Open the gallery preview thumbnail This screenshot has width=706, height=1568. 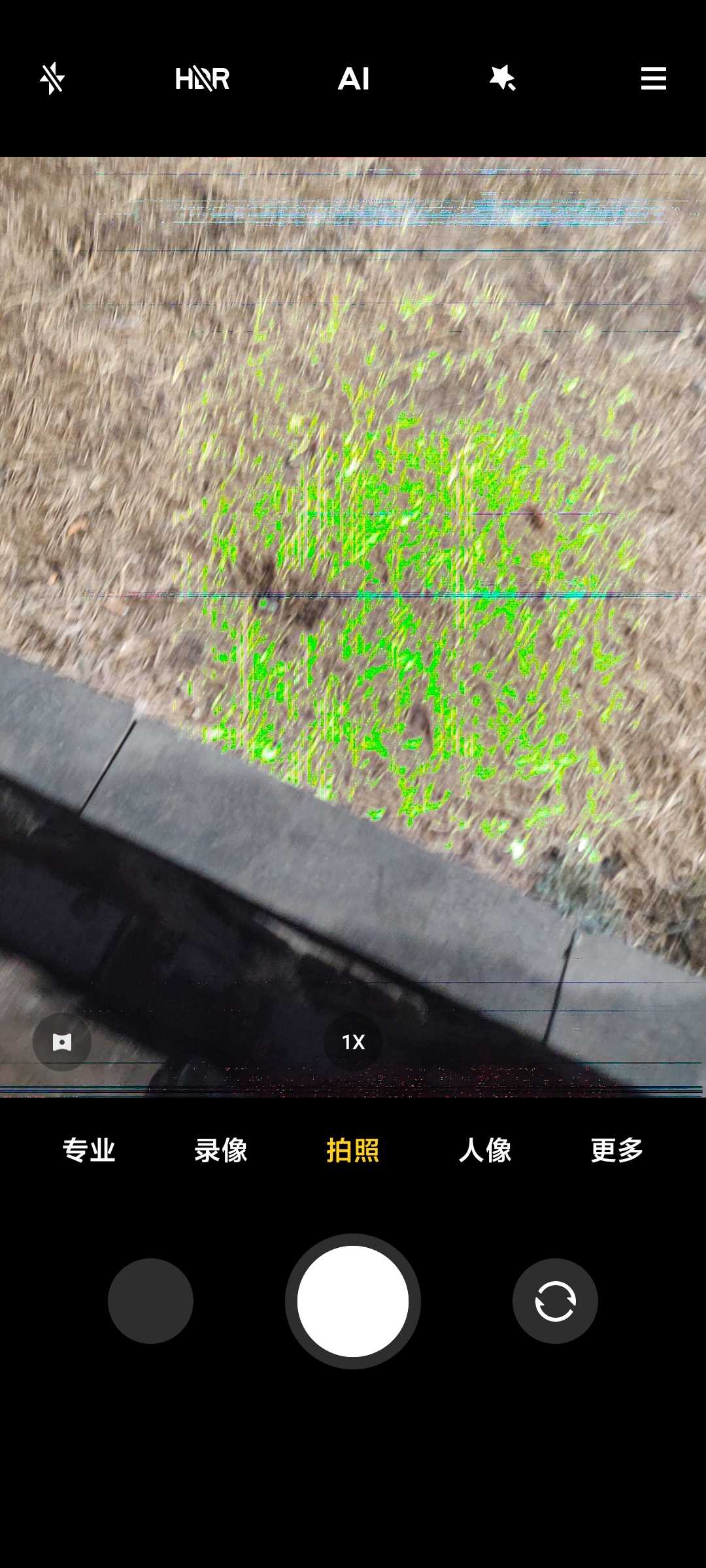[x=150, y=1301]
